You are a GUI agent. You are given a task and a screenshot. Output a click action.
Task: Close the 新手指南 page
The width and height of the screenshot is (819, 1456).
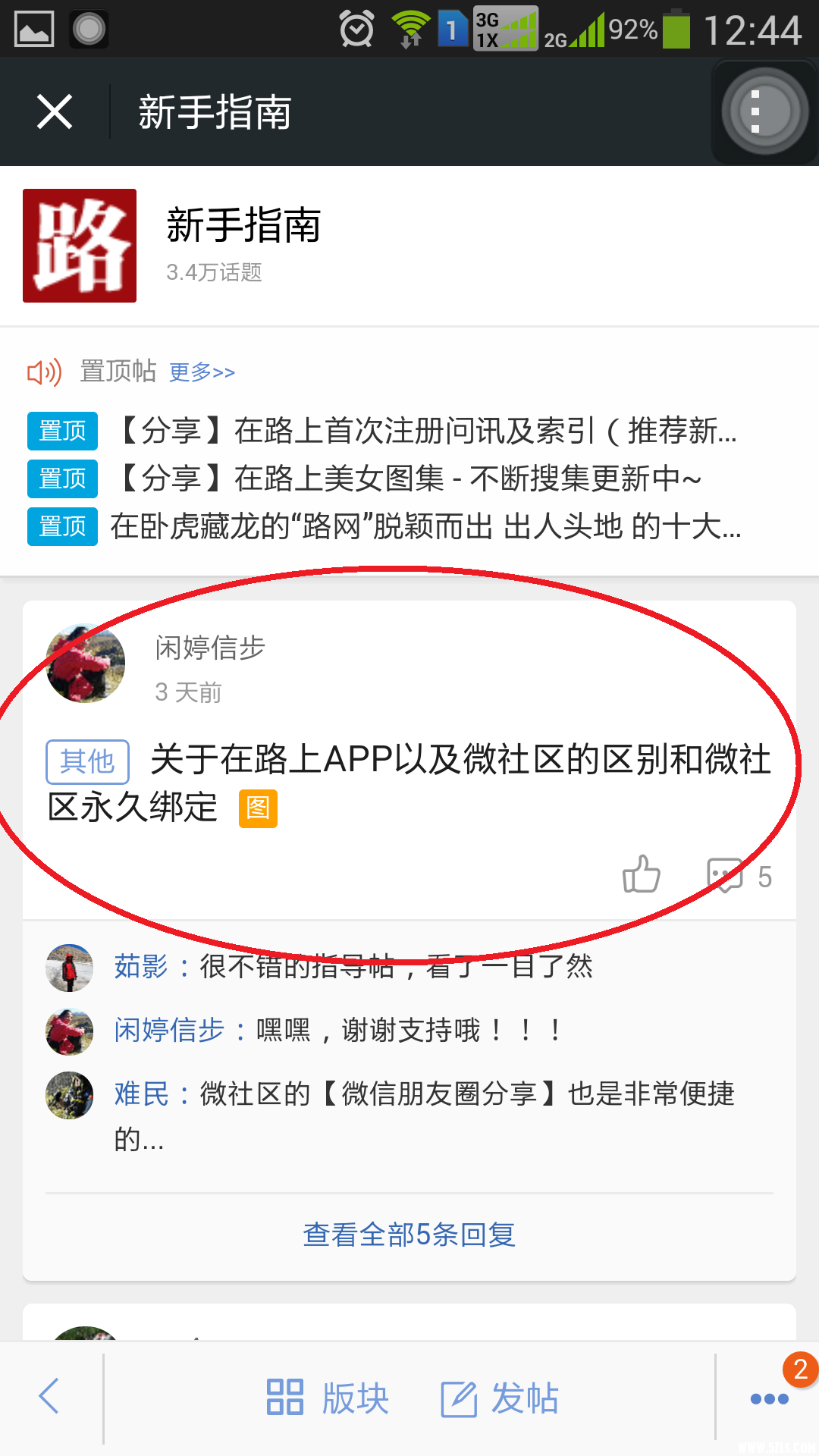[55, 112]
